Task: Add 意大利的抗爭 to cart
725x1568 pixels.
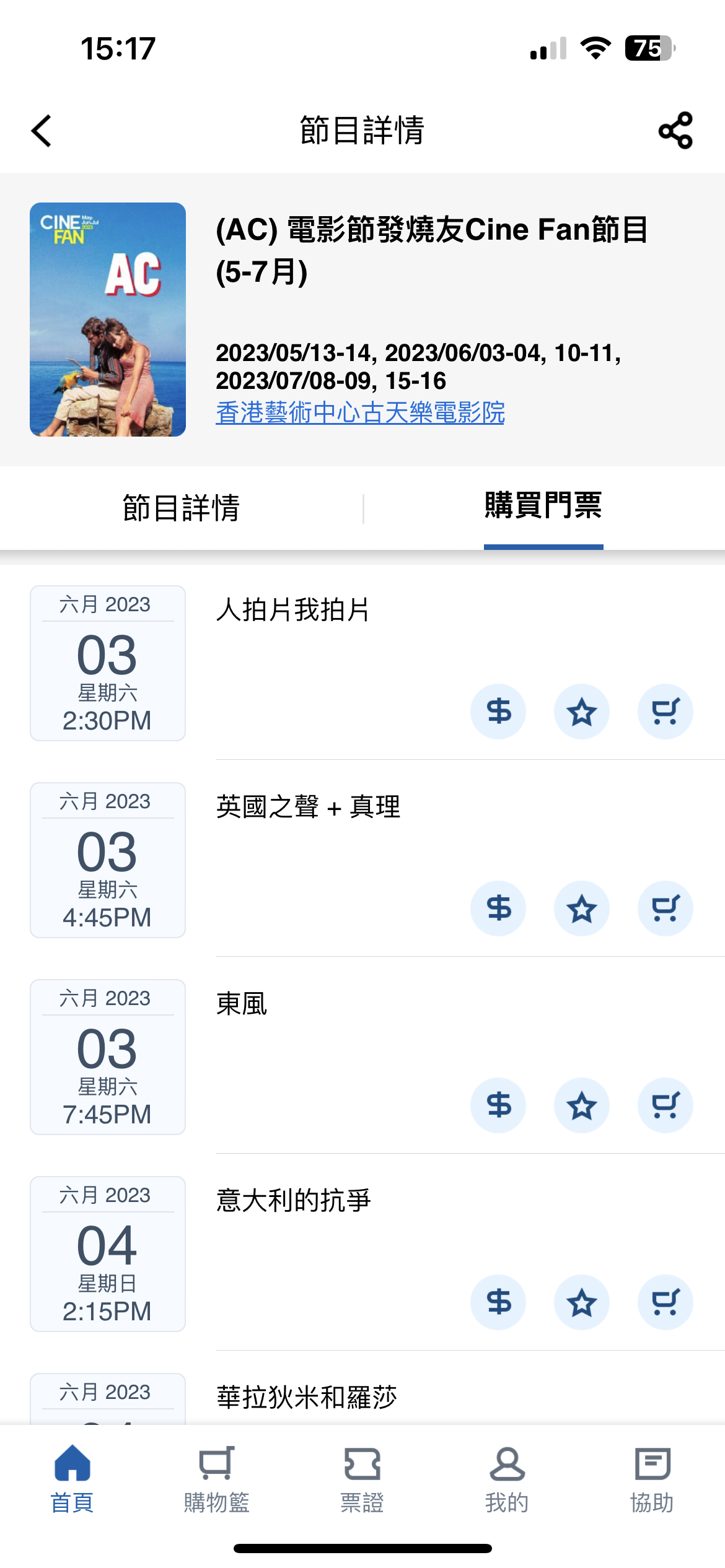Action: coord(666,1302)
